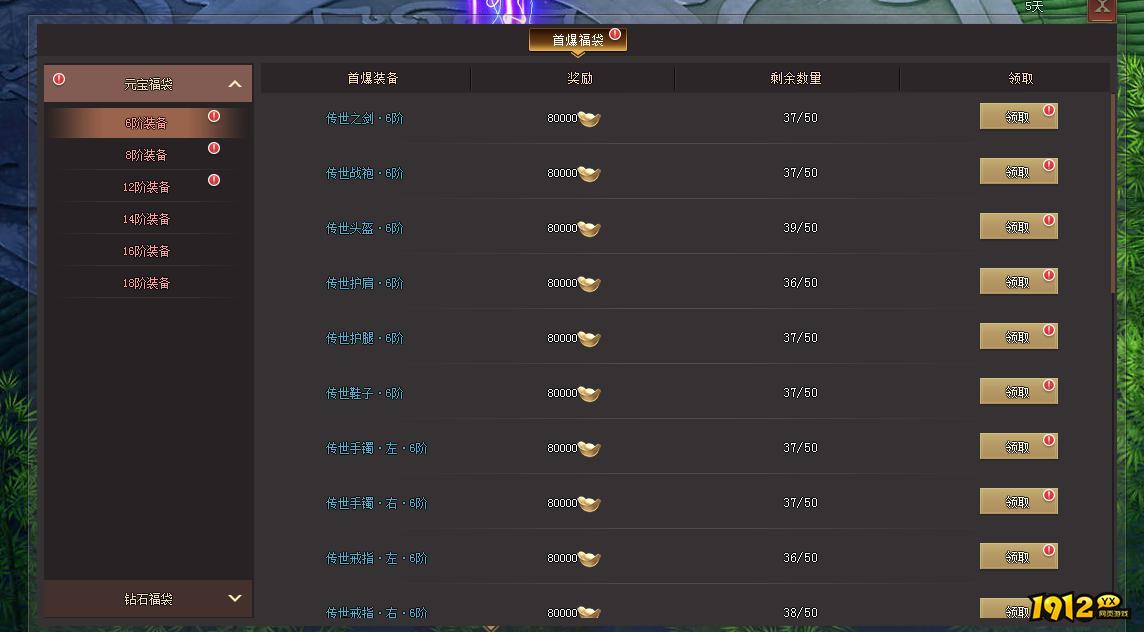Open the 18阶装备 category
The width and height of the screenshot is (1144, 632).
coord(146,283)
